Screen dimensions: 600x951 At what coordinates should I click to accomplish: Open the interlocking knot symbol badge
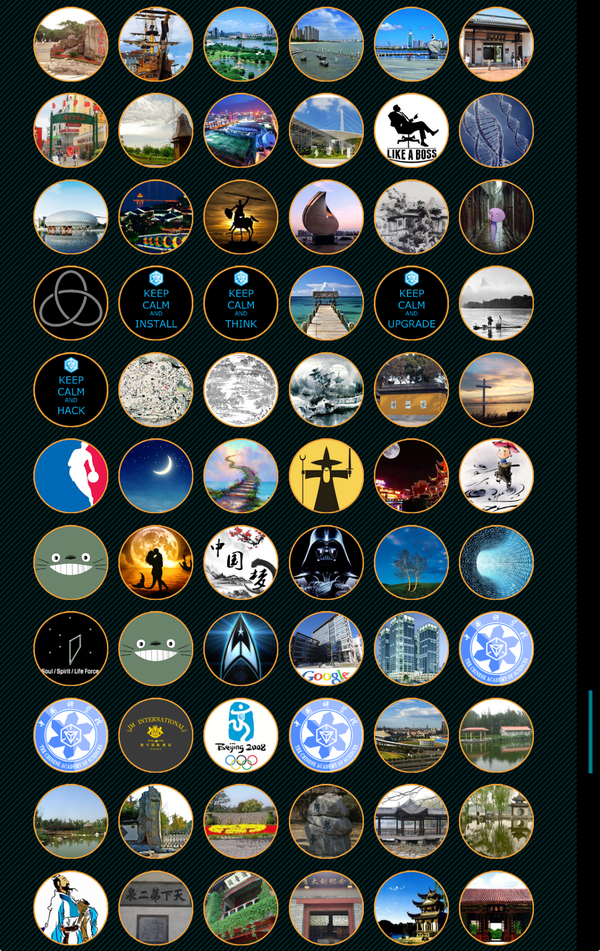click(x=71, y=303)
